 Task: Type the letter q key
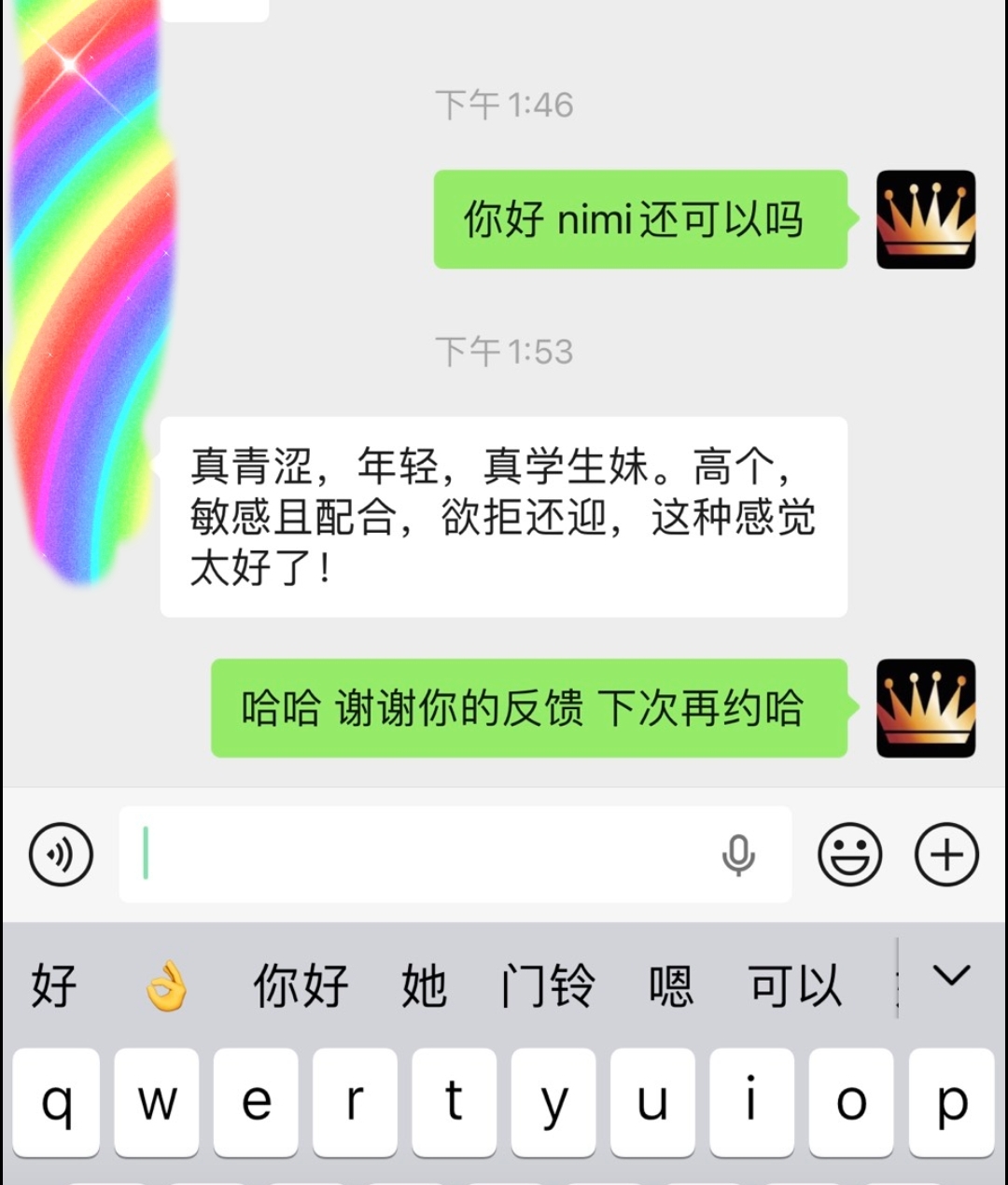[x=56, y=1103]
